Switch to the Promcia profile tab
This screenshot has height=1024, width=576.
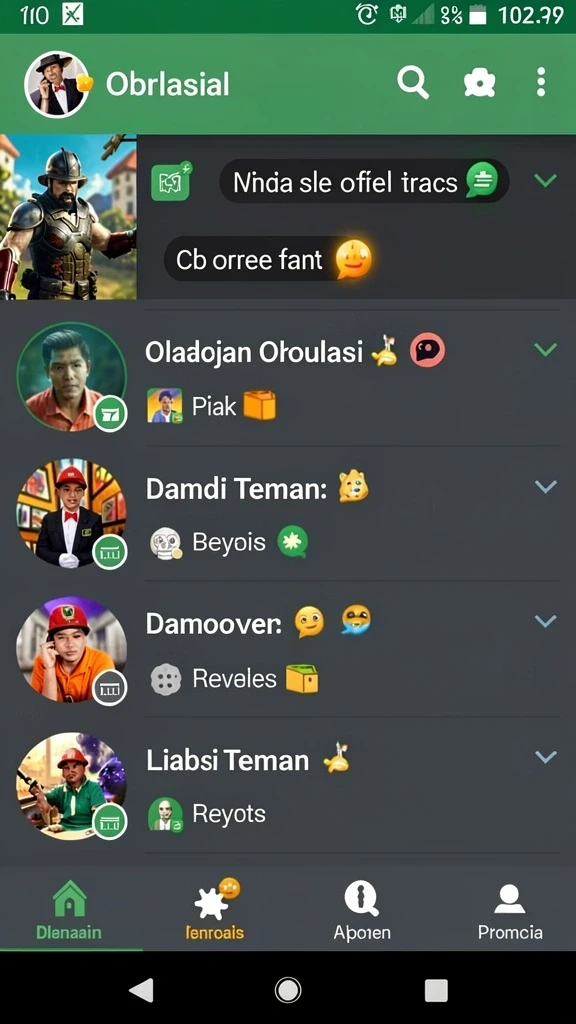(510, 910)
